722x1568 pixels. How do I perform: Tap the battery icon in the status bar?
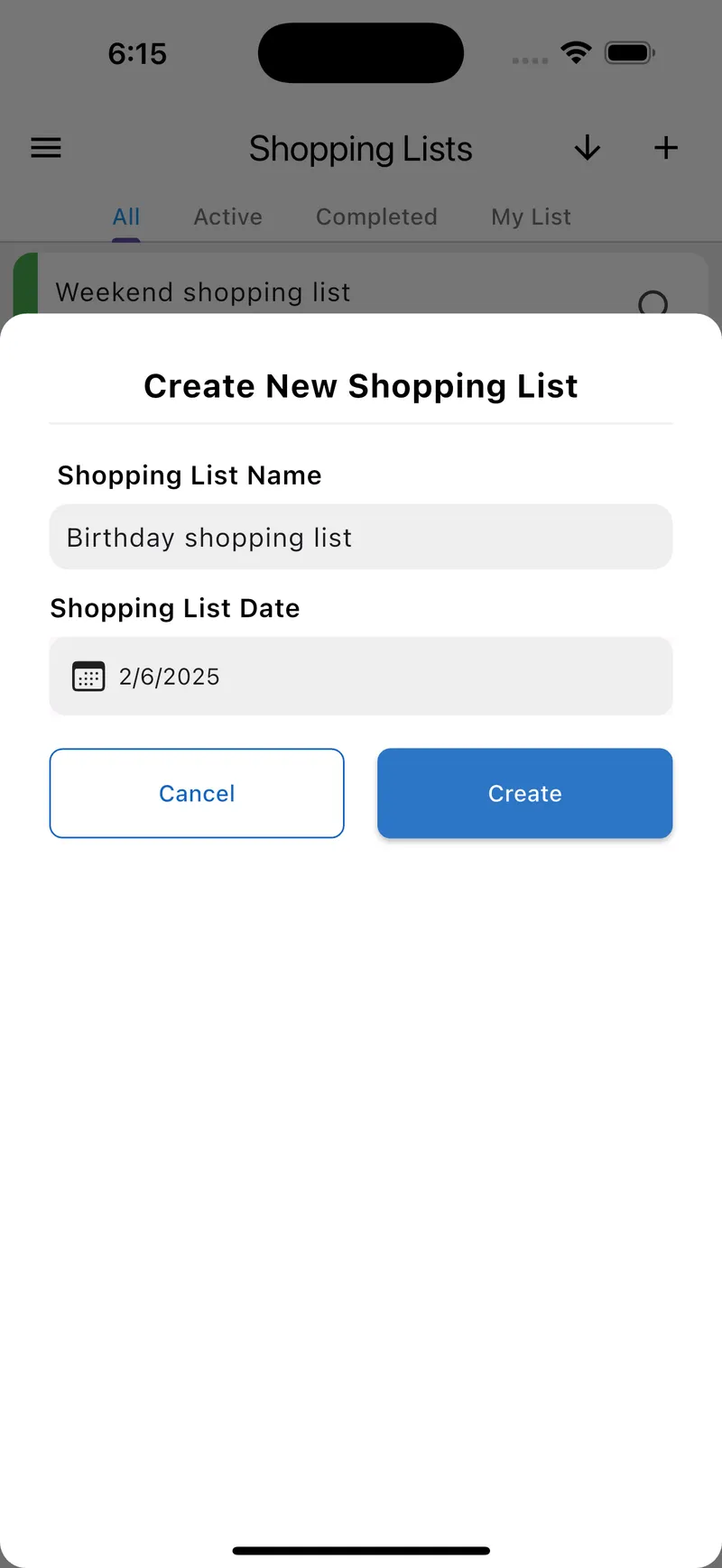(629, 52)
